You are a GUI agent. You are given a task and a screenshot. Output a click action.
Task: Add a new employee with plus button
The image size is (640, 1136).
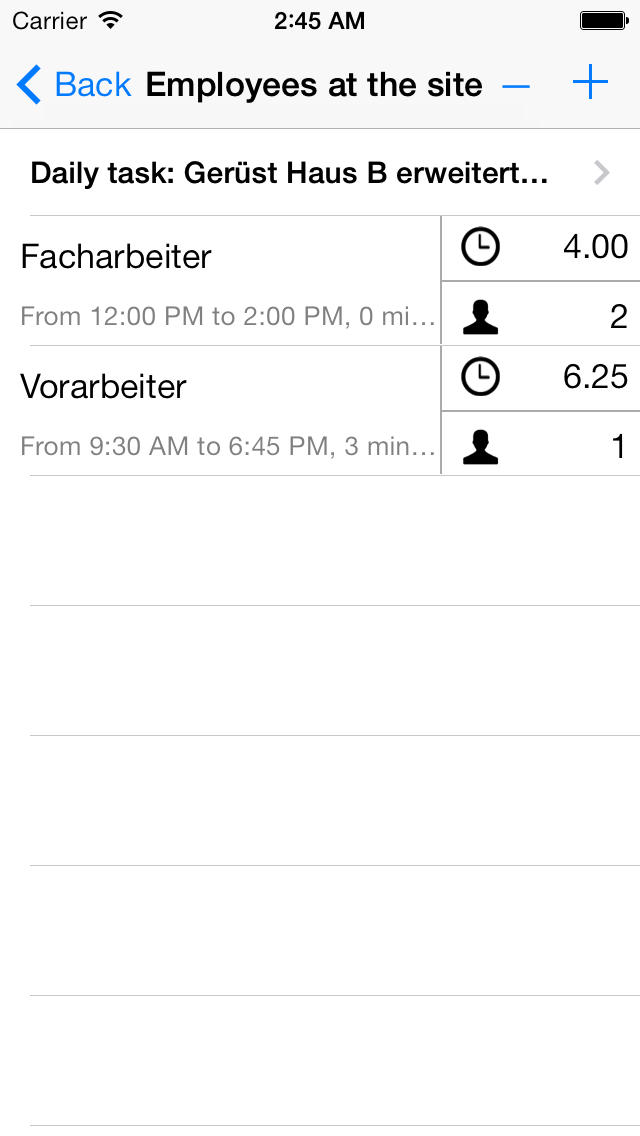click(590, 83)
